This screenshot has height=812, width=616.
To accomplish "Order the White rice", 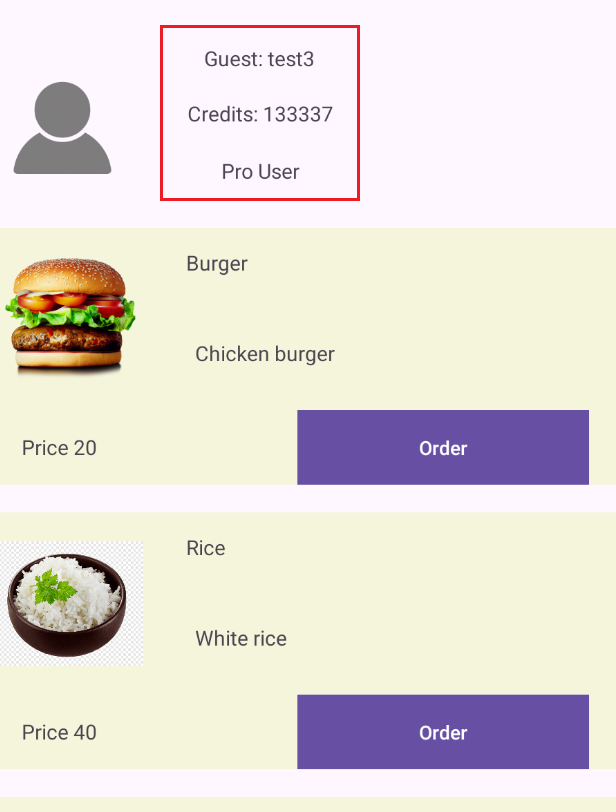I will pyautogui.click(x=443, y=732).
